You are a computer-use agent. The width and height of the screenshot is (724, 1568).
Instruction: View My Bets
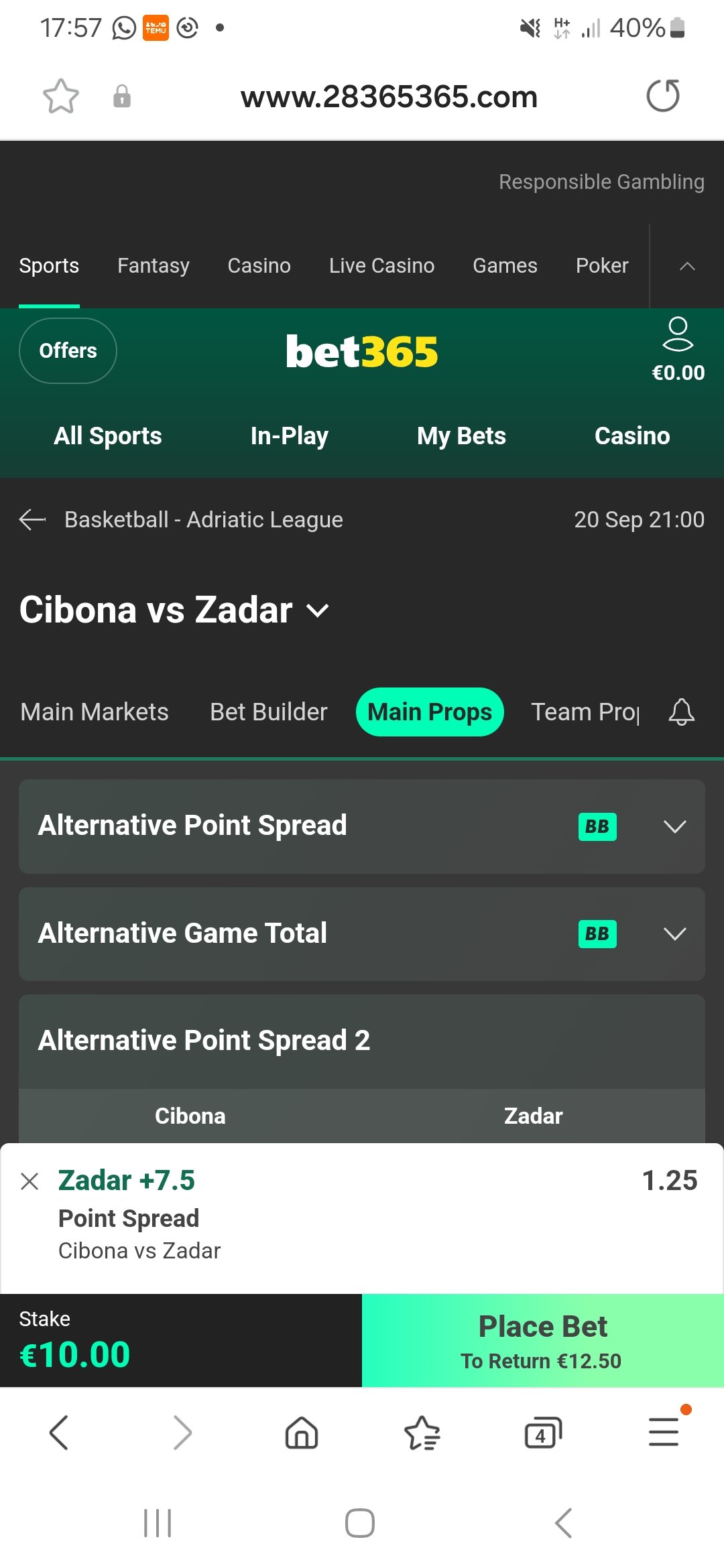tap(461, 436)
